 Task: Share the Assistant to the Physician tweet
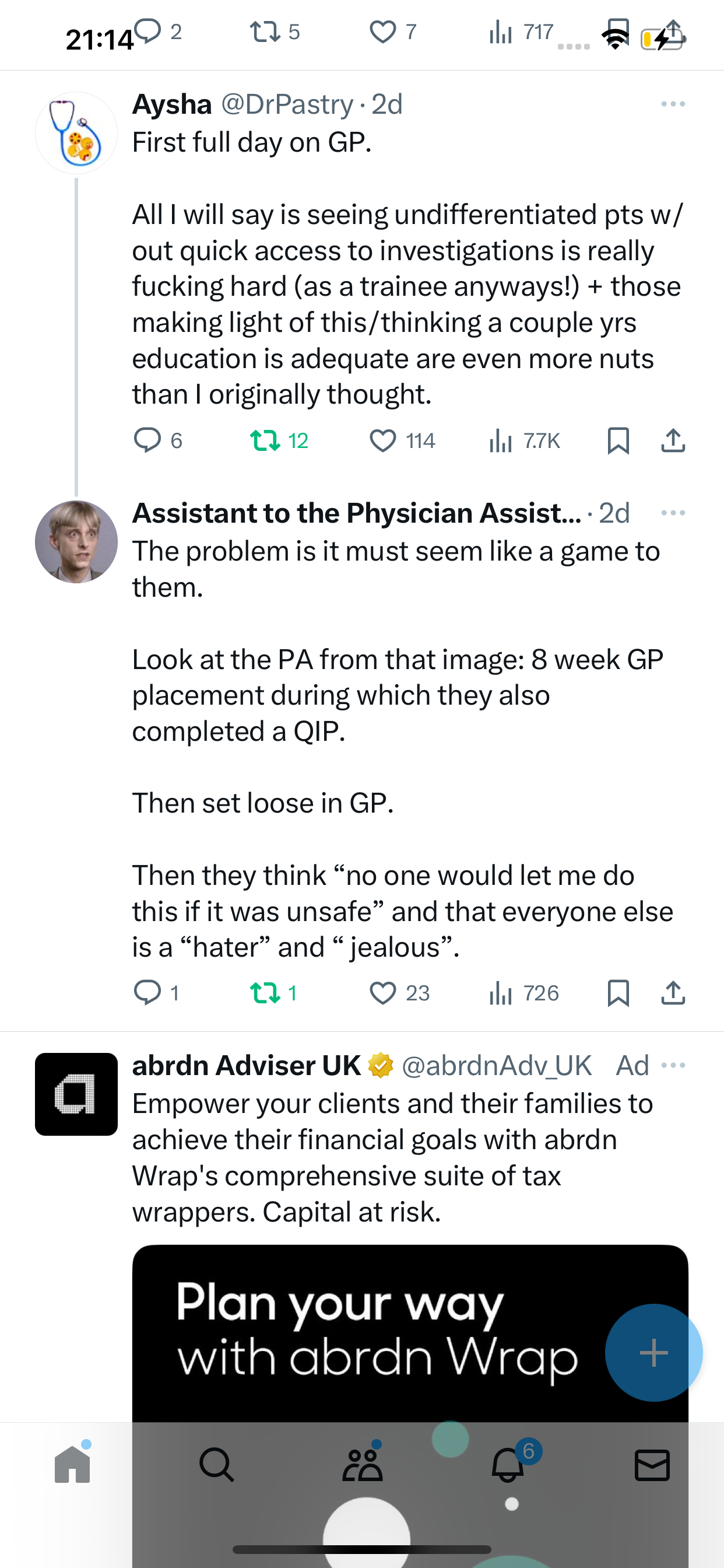tap(673, 992)
